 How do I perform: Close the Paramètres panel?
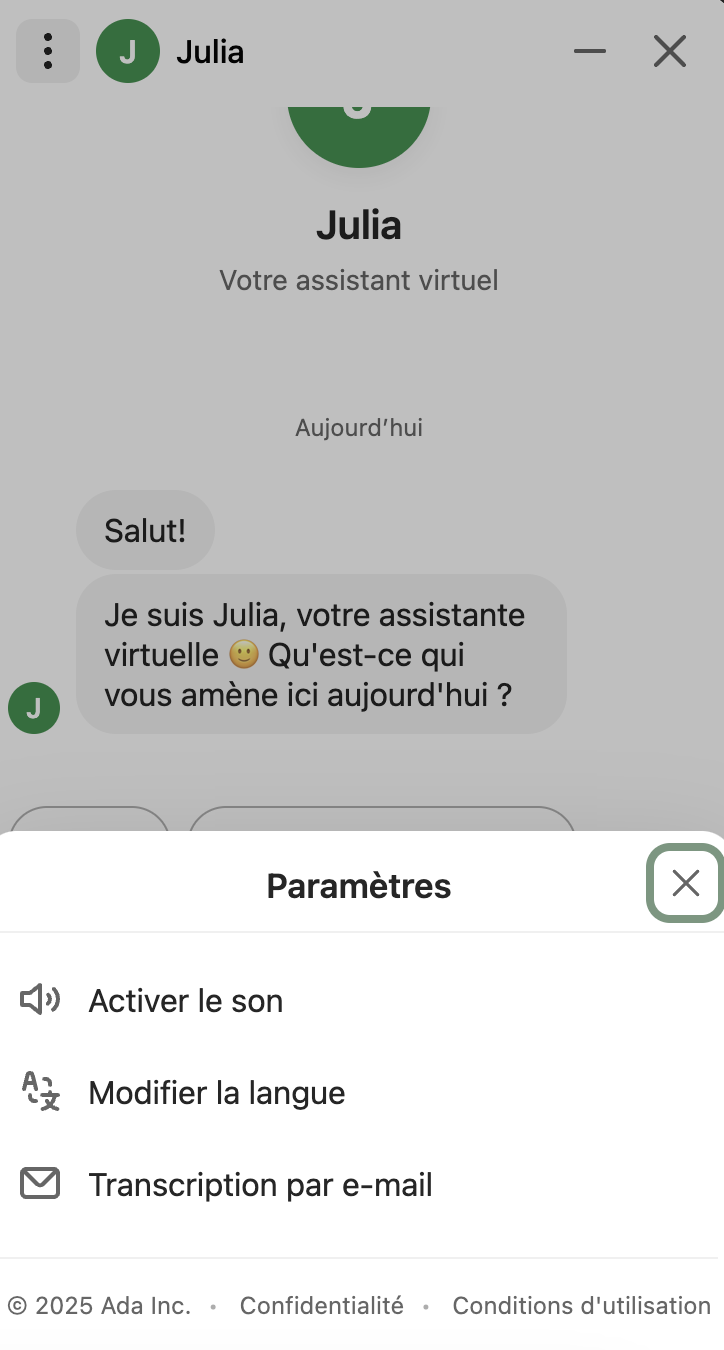pos(685,883)
